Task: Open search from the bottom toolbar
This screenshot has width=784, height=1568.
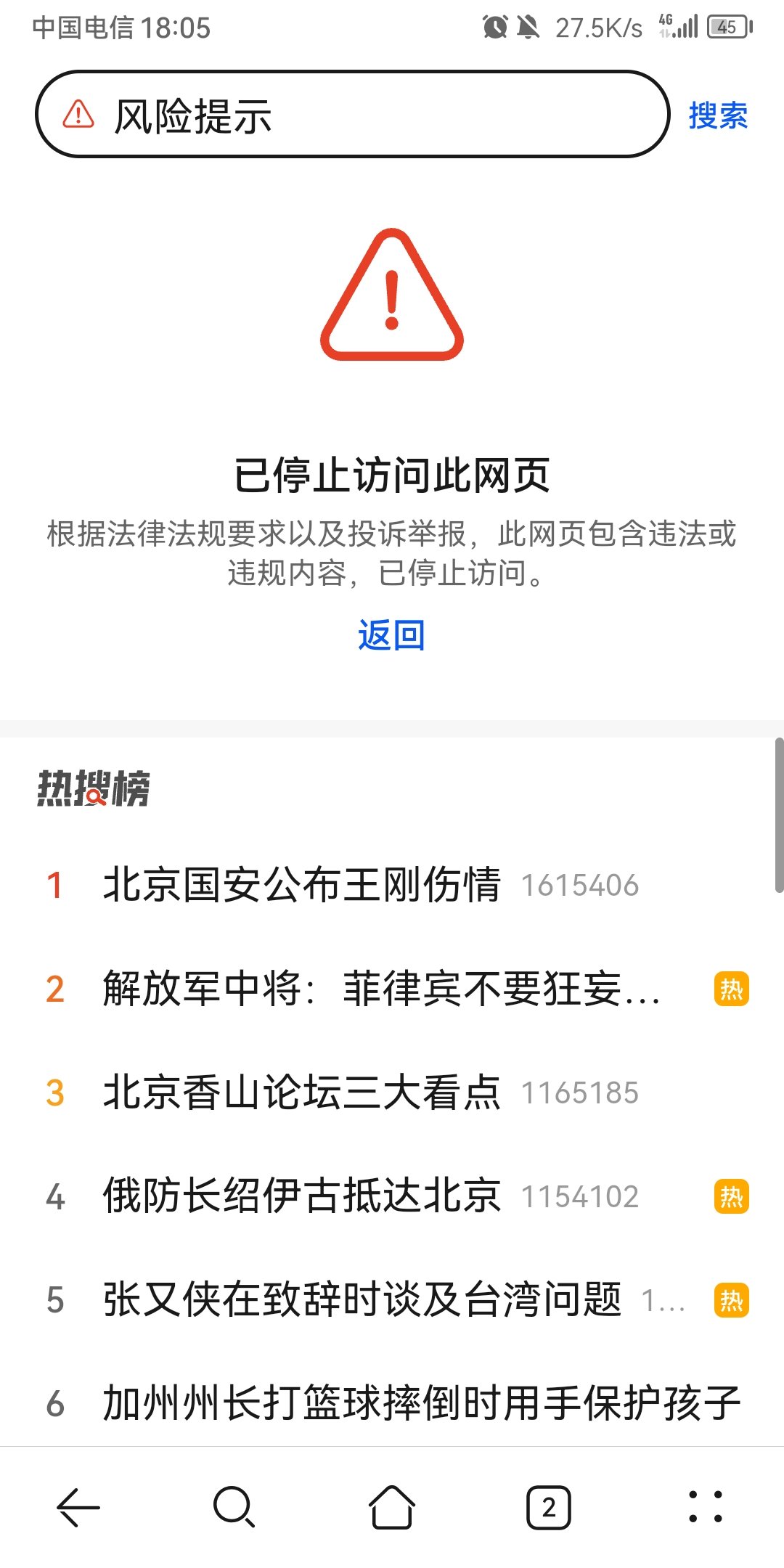Action: point(234,1507)
